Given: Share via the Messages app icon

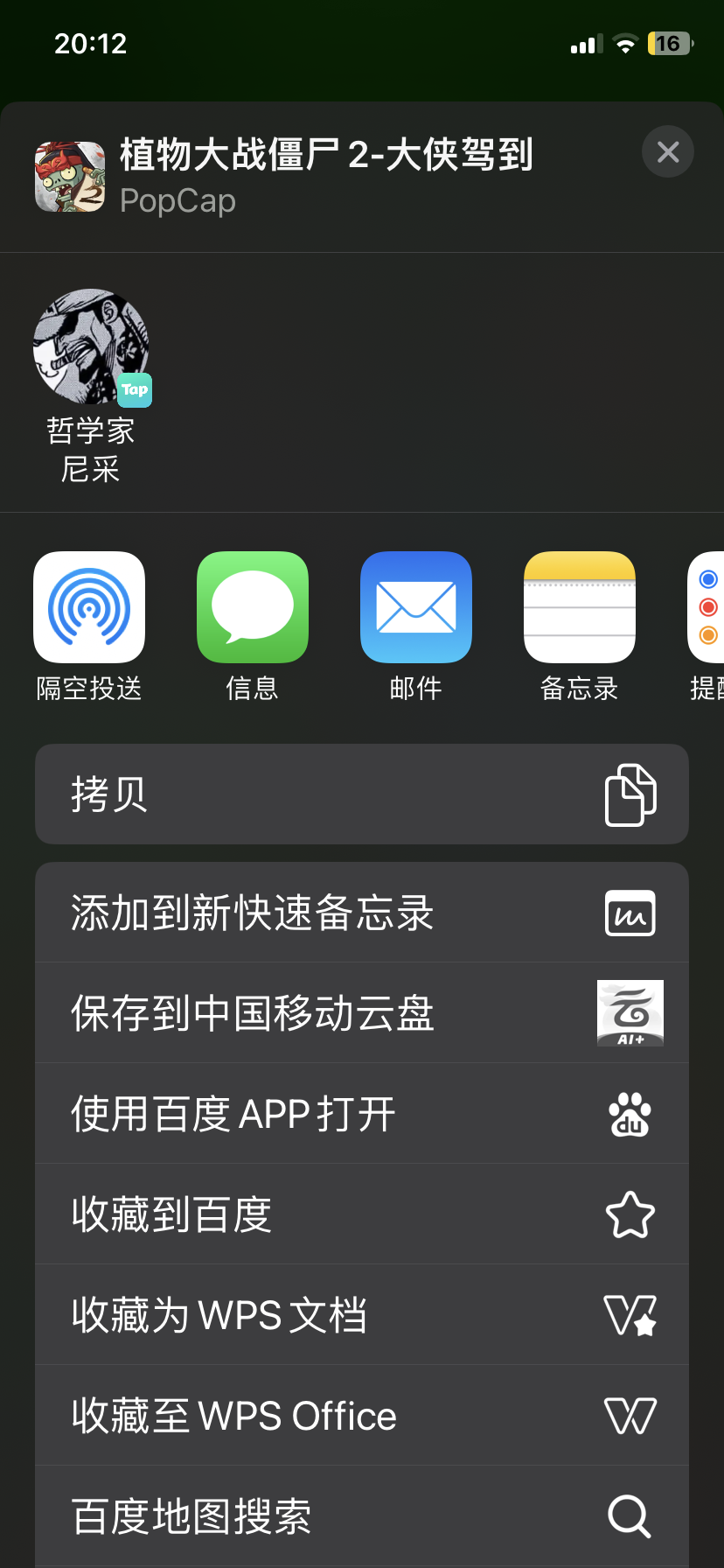Looking at the screenshot, I should click(x=252, y=607).
